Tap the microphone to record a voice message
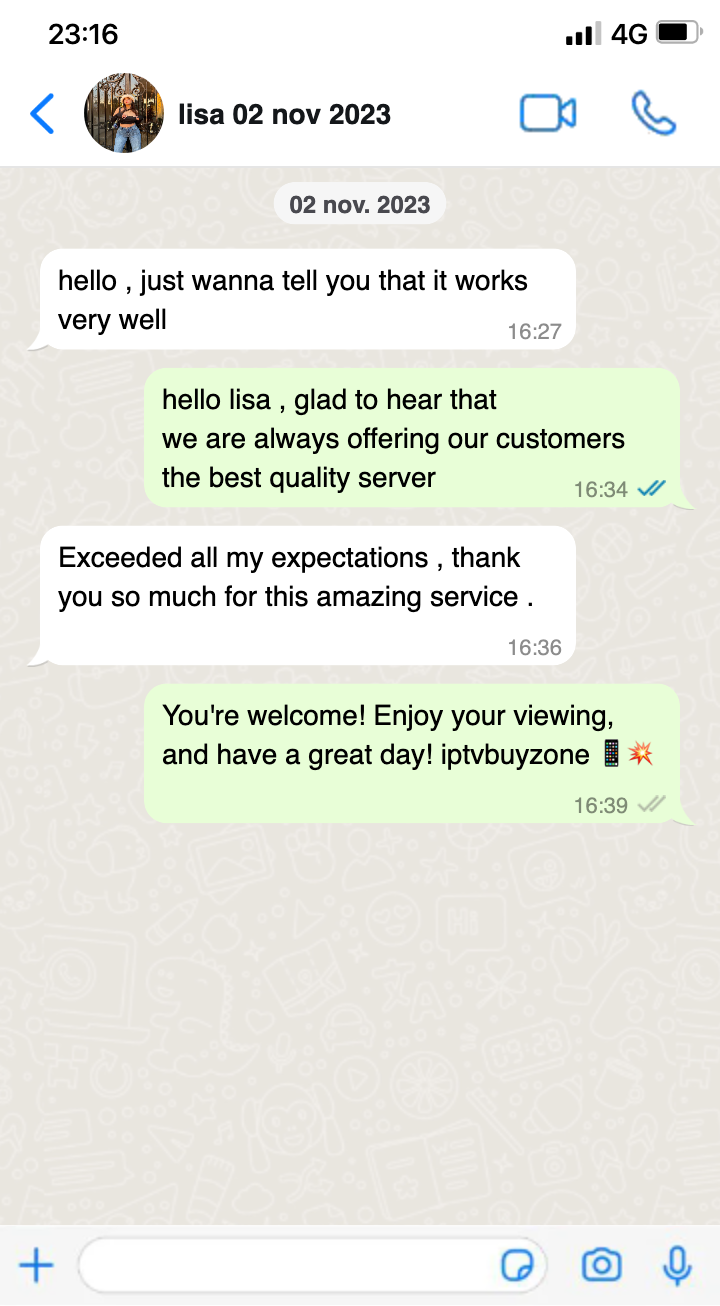 coord(677,1266)
